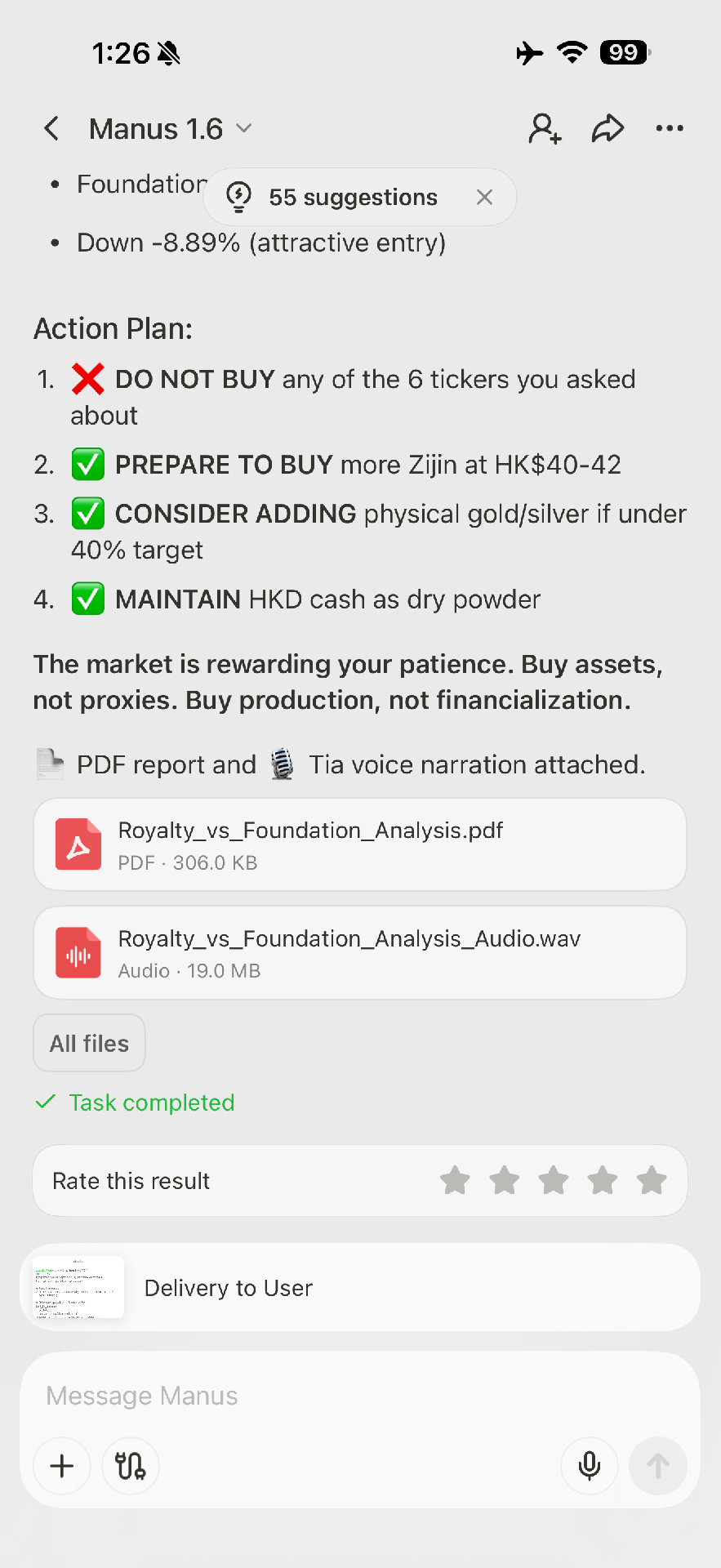Open the connectors and tools button
Screen dimensions: 721x1568
click(x=131, y=1466)
